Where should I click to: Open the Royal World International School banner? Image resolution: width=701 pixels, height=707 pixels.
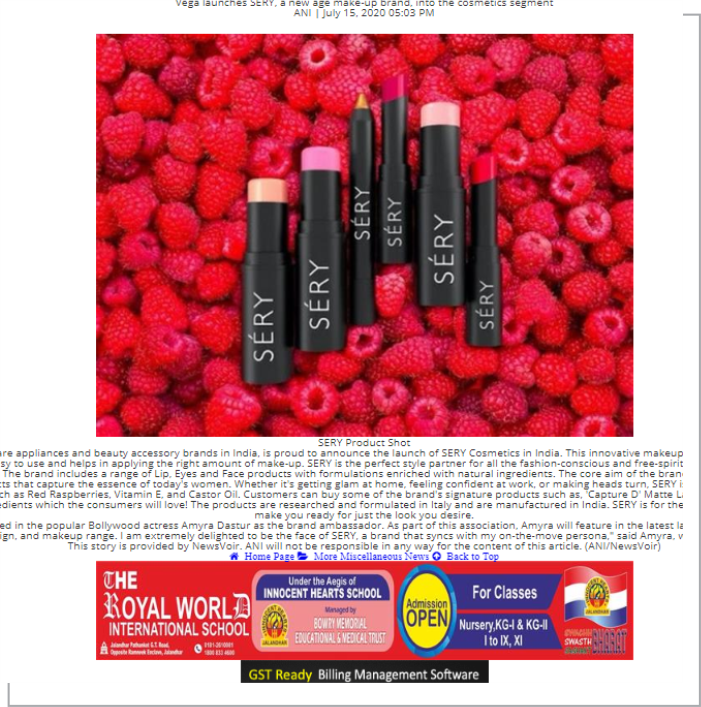(x=364, y=610)
